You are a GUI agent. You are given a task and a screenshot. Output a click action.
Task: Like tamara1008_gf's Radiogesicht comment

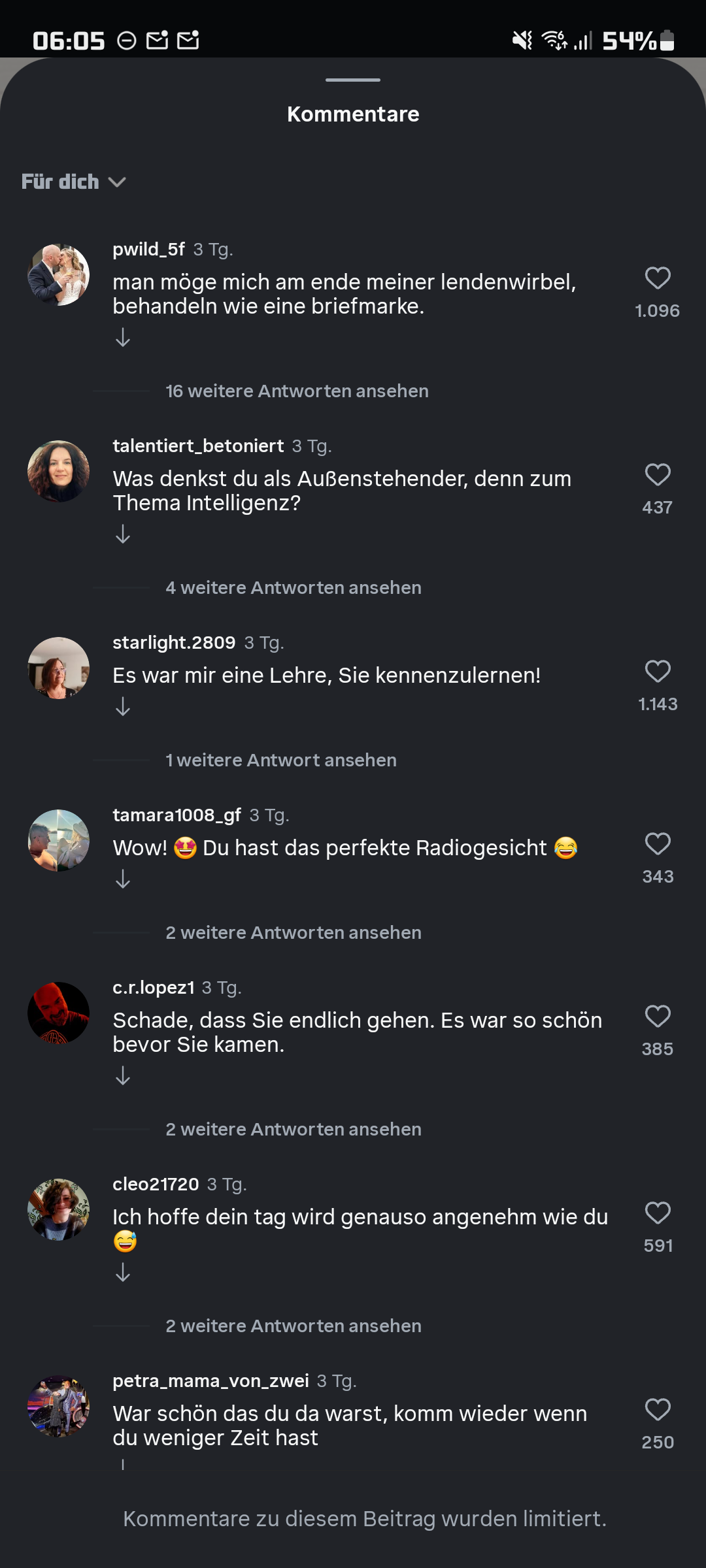pos(657,844)
